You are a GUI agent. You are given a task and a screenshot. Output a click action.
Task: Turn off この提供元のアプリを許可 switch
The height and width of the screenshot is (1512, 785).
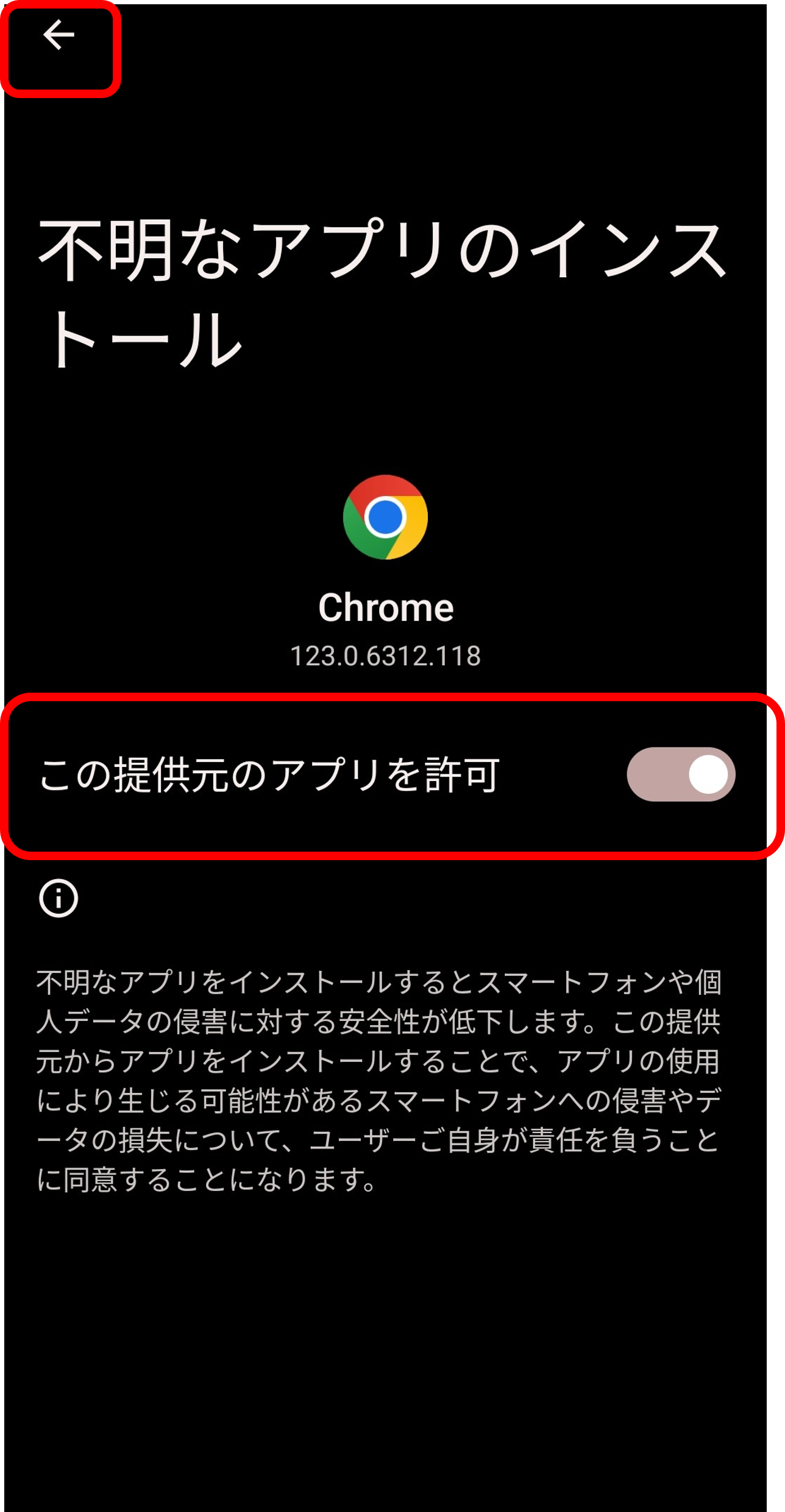[680, 774]
